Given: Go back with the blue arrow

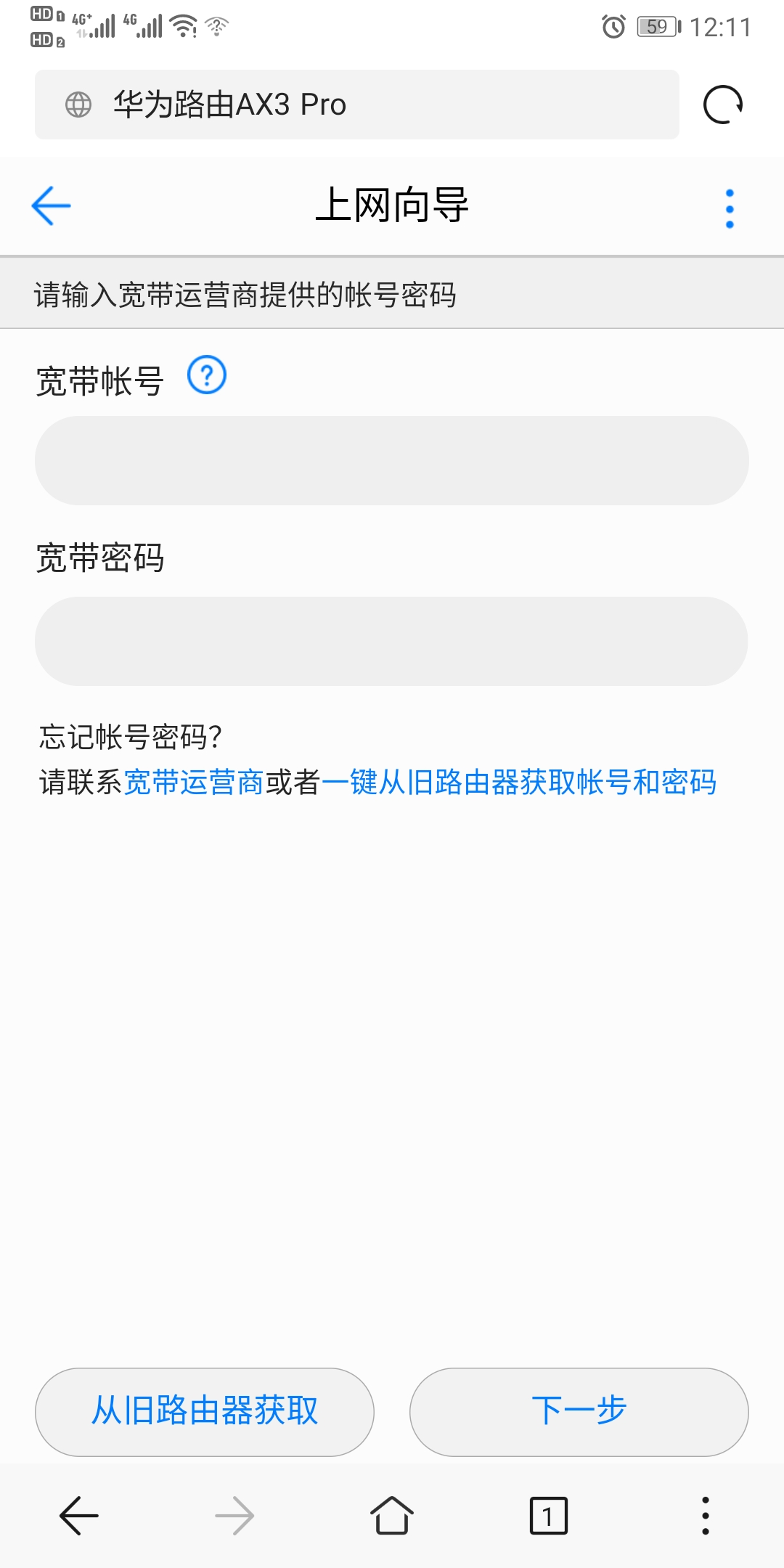Looking at the screenshot, I should pyautogui.click(x=51, y=205).
